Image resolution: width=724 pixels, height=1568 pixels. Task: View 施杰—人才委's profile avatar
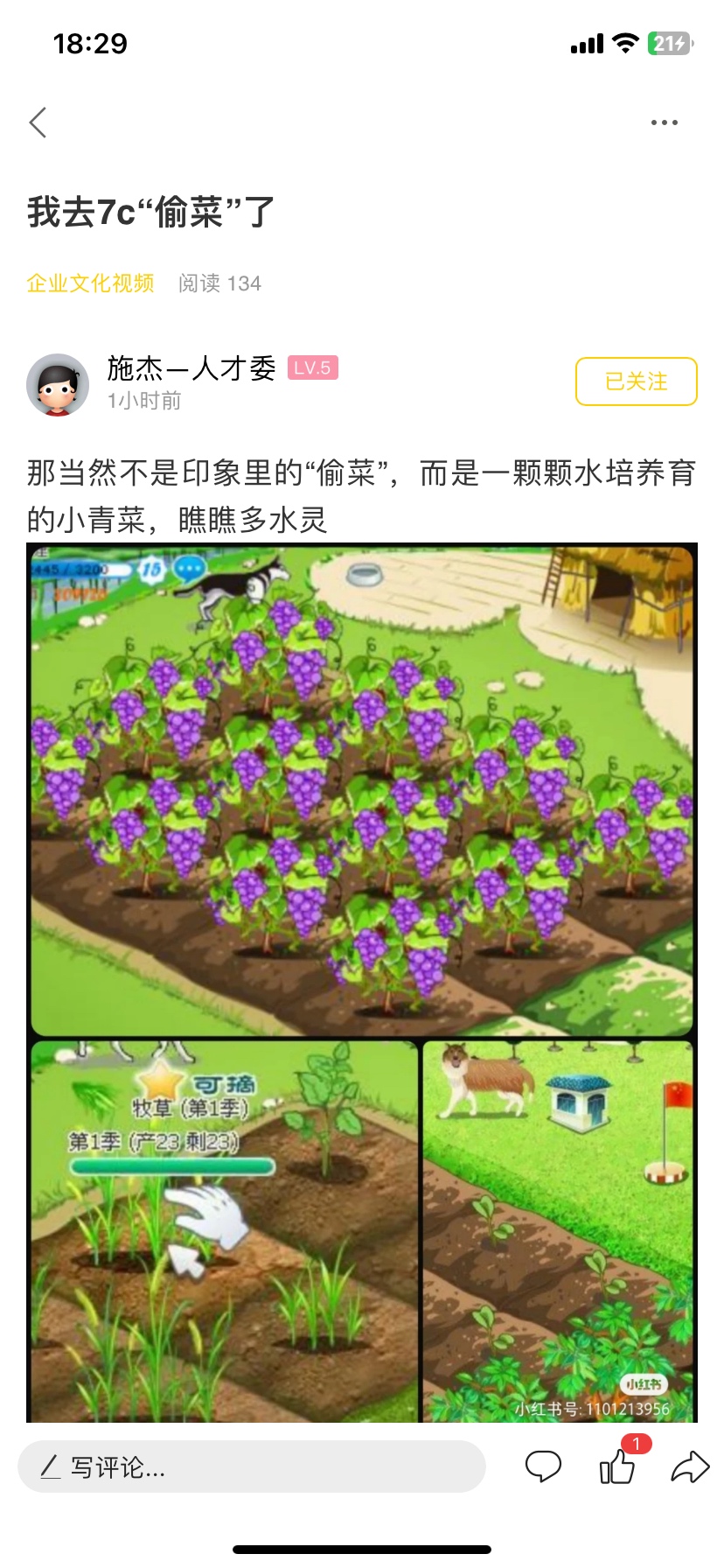coord(58,384)
